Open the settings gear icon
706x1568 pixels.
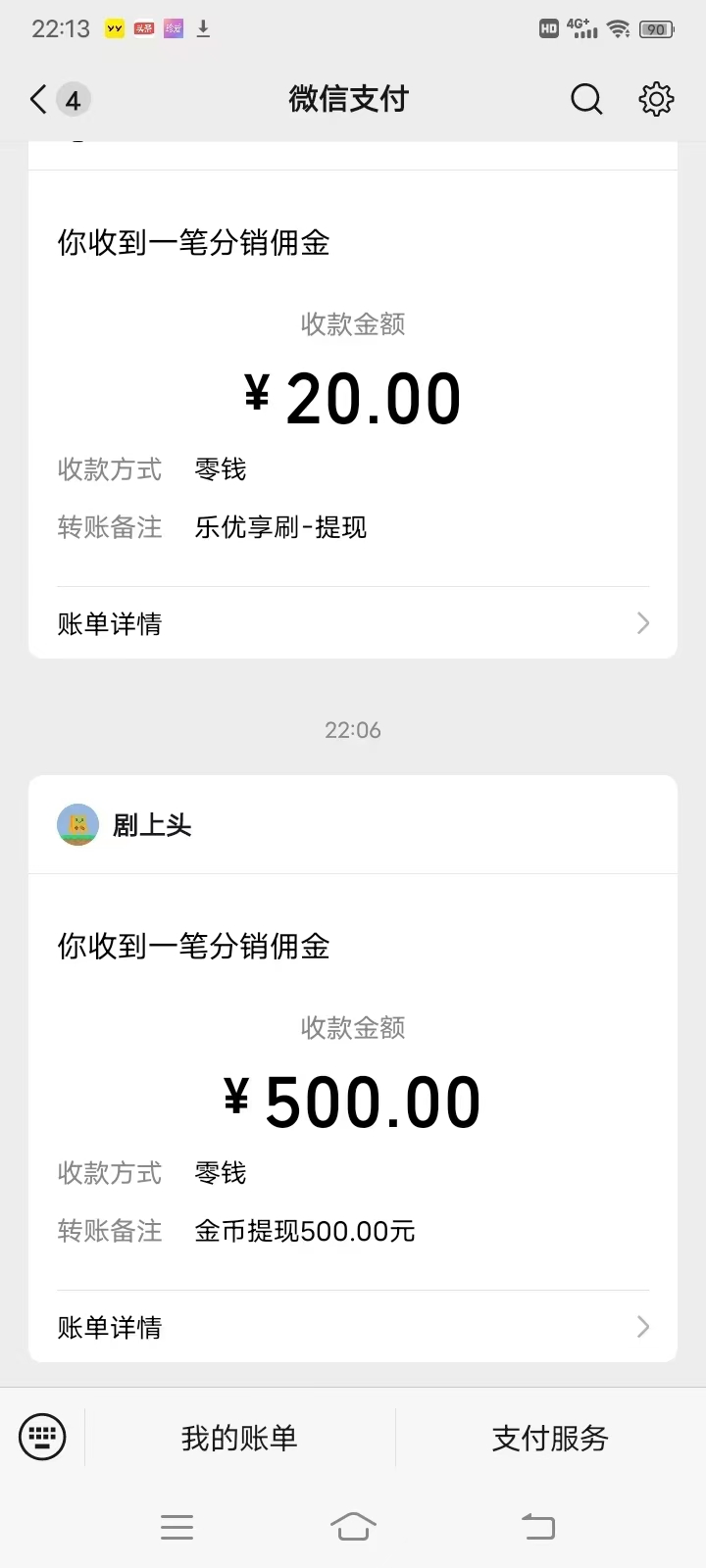click(656, 99)
